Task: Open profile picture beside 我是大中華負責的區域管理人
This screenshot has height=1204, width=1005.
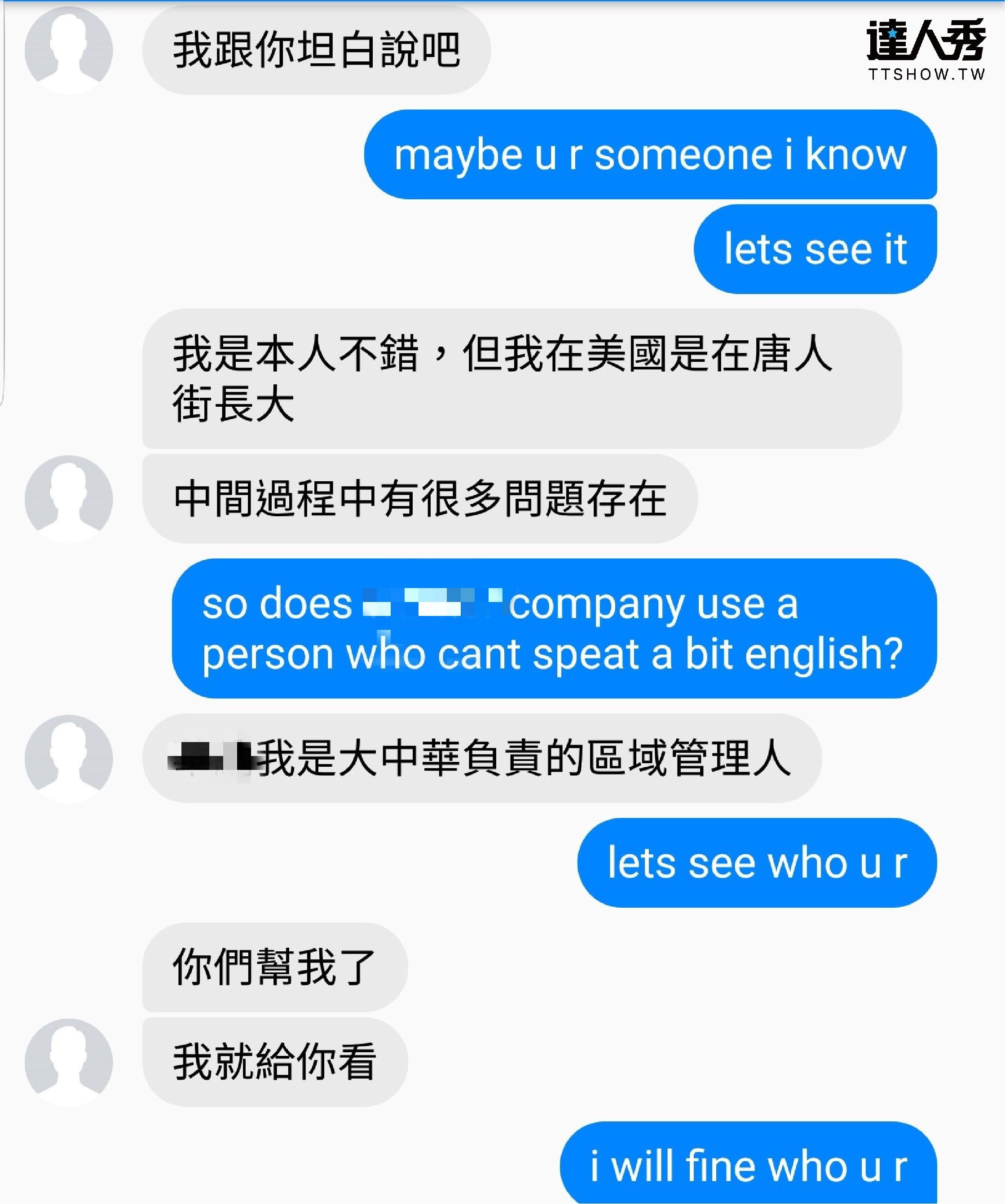Action: (x=68, y=758)
